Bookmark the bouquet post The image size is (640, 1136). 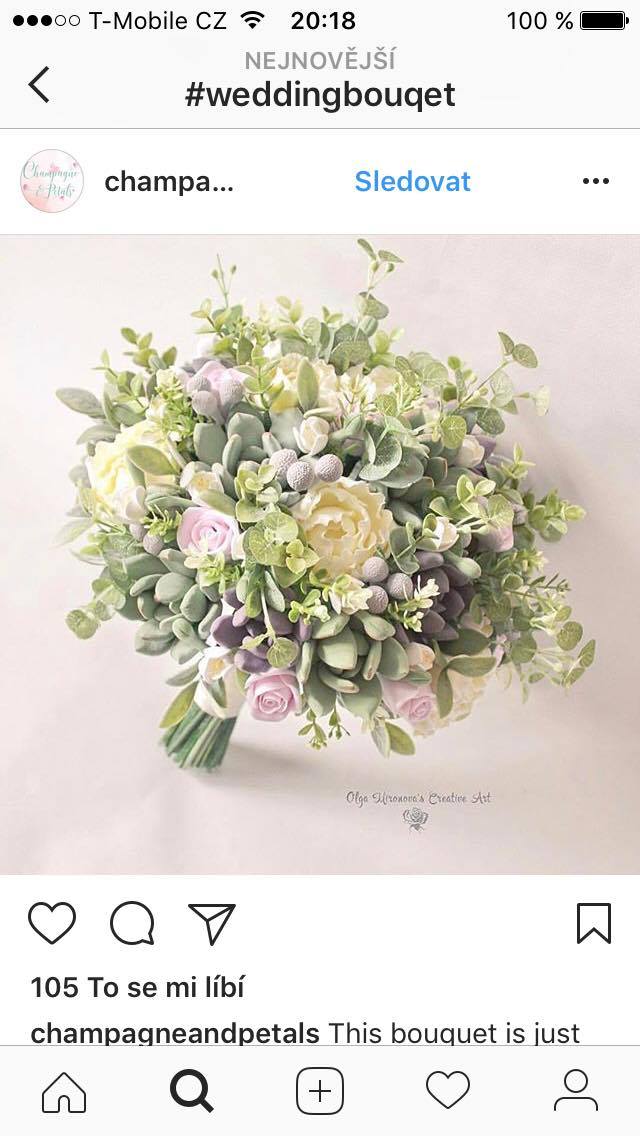pyautogui.click(x=594, y=924)
